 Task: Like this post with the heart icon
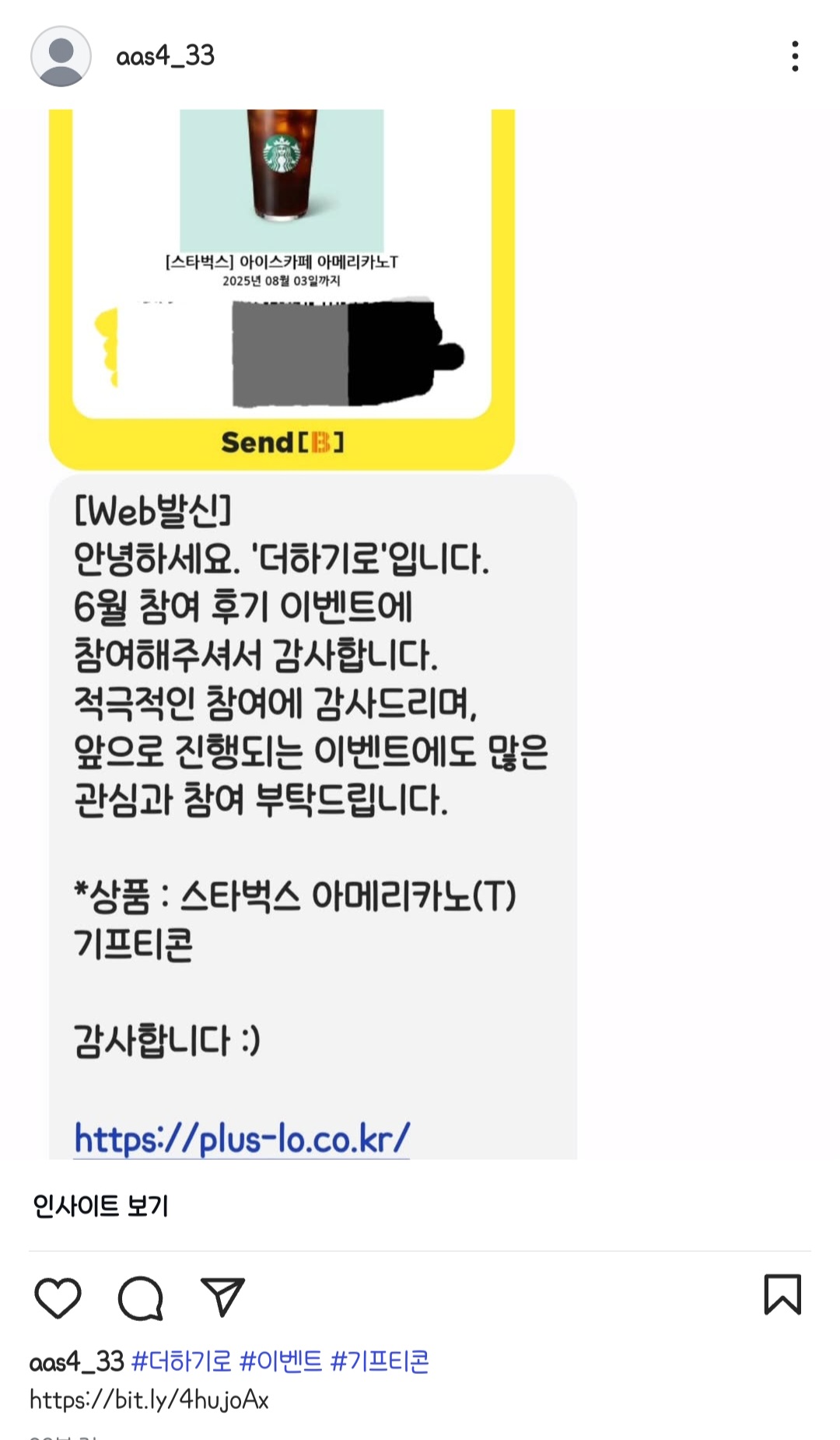[58, 1298]
